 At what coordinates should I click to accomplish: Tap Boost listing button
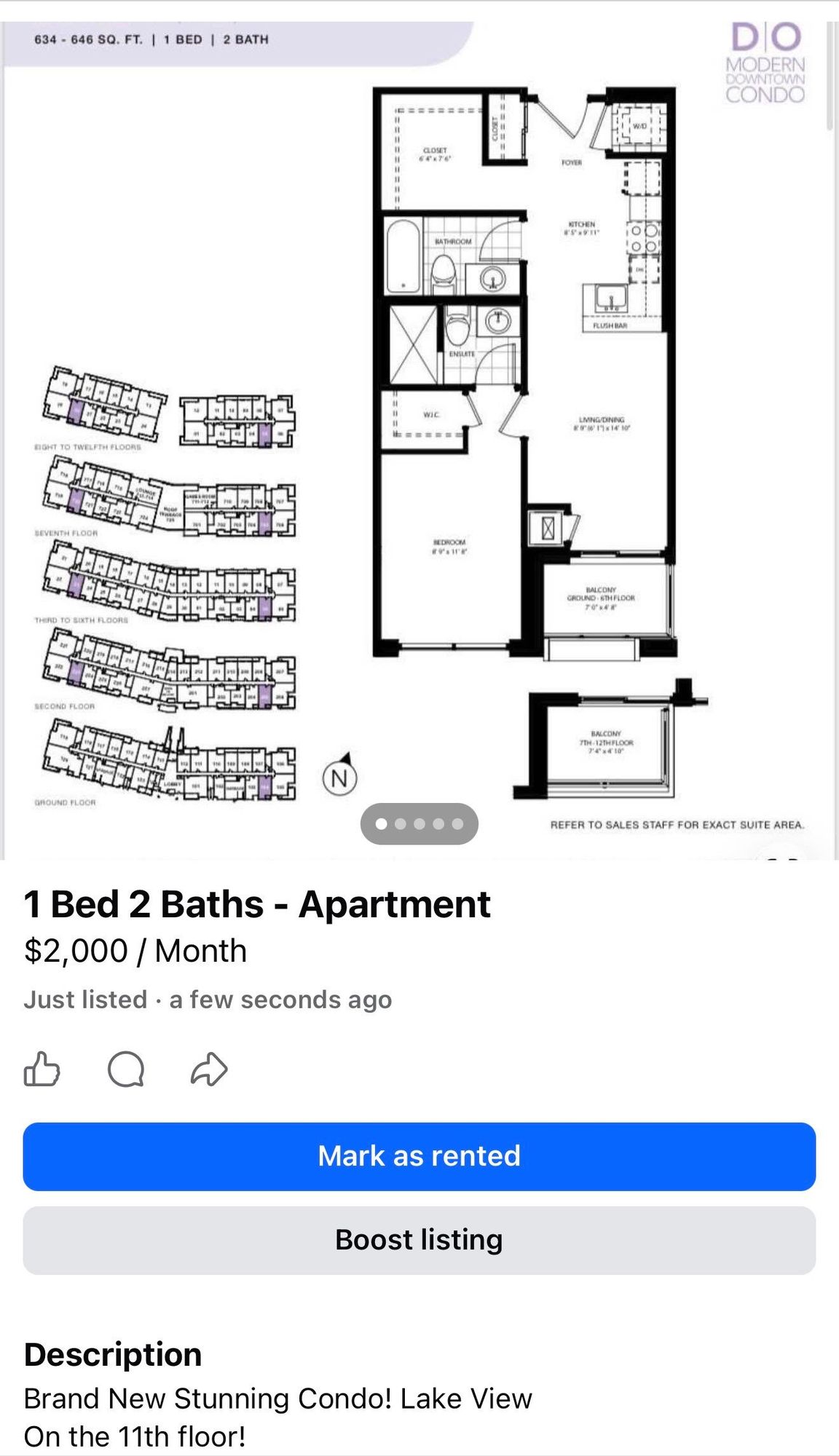click(x=419, y=1240)
